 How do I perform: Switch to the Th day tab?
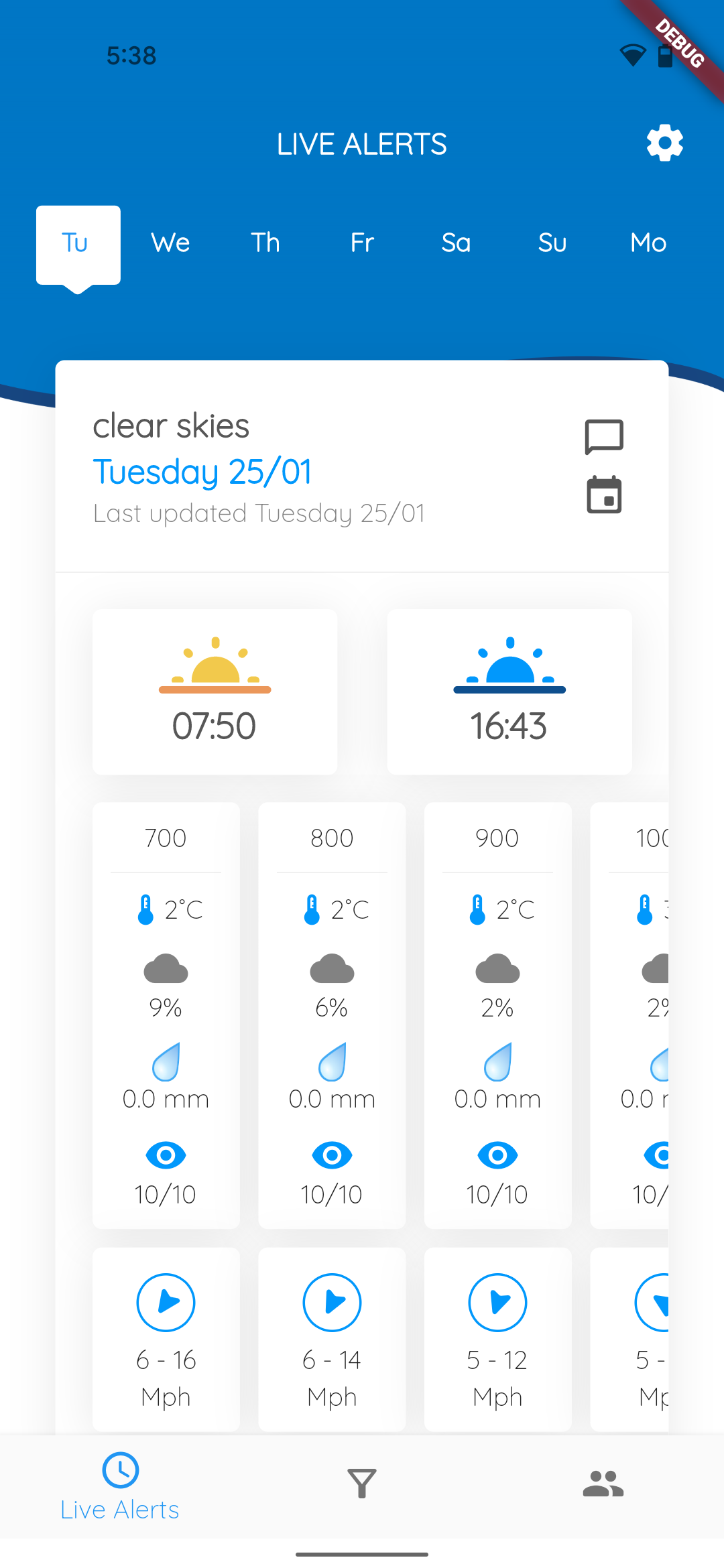point(265,243)
